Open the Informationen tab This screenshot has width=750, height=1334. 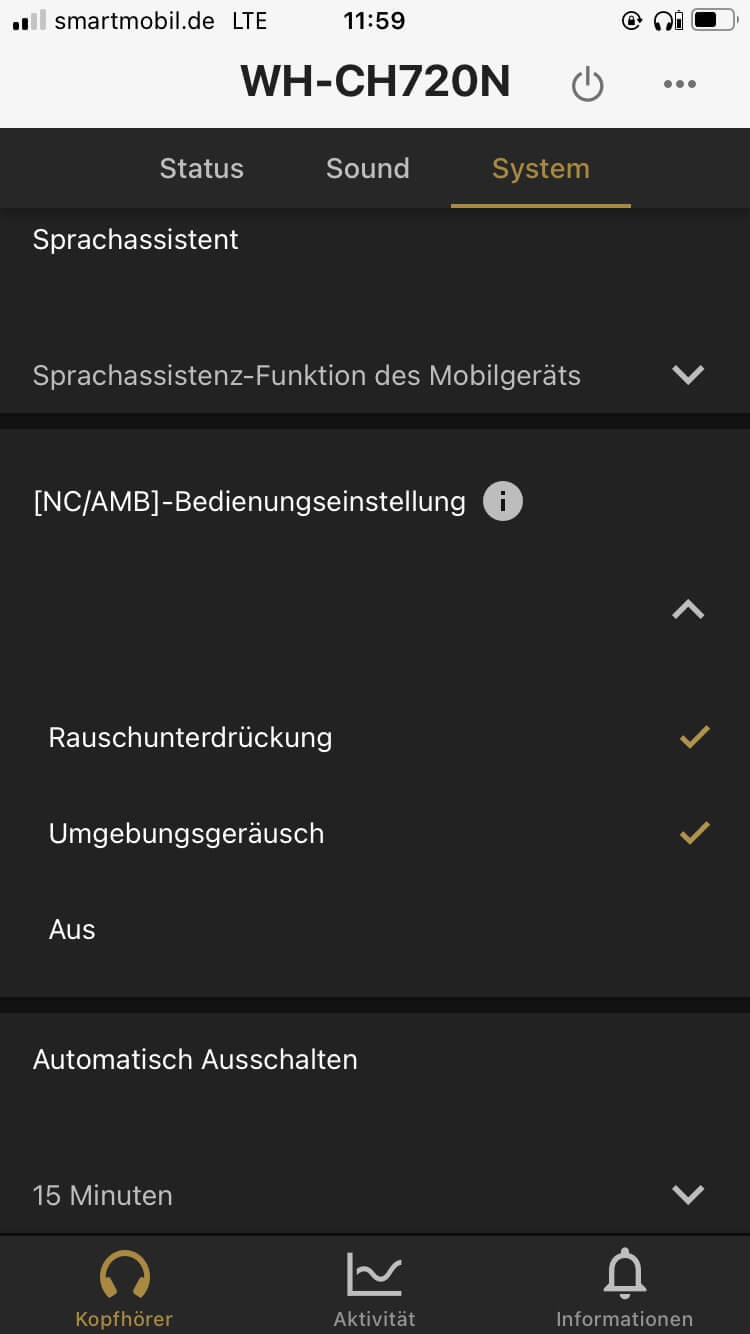[624, 1289]
